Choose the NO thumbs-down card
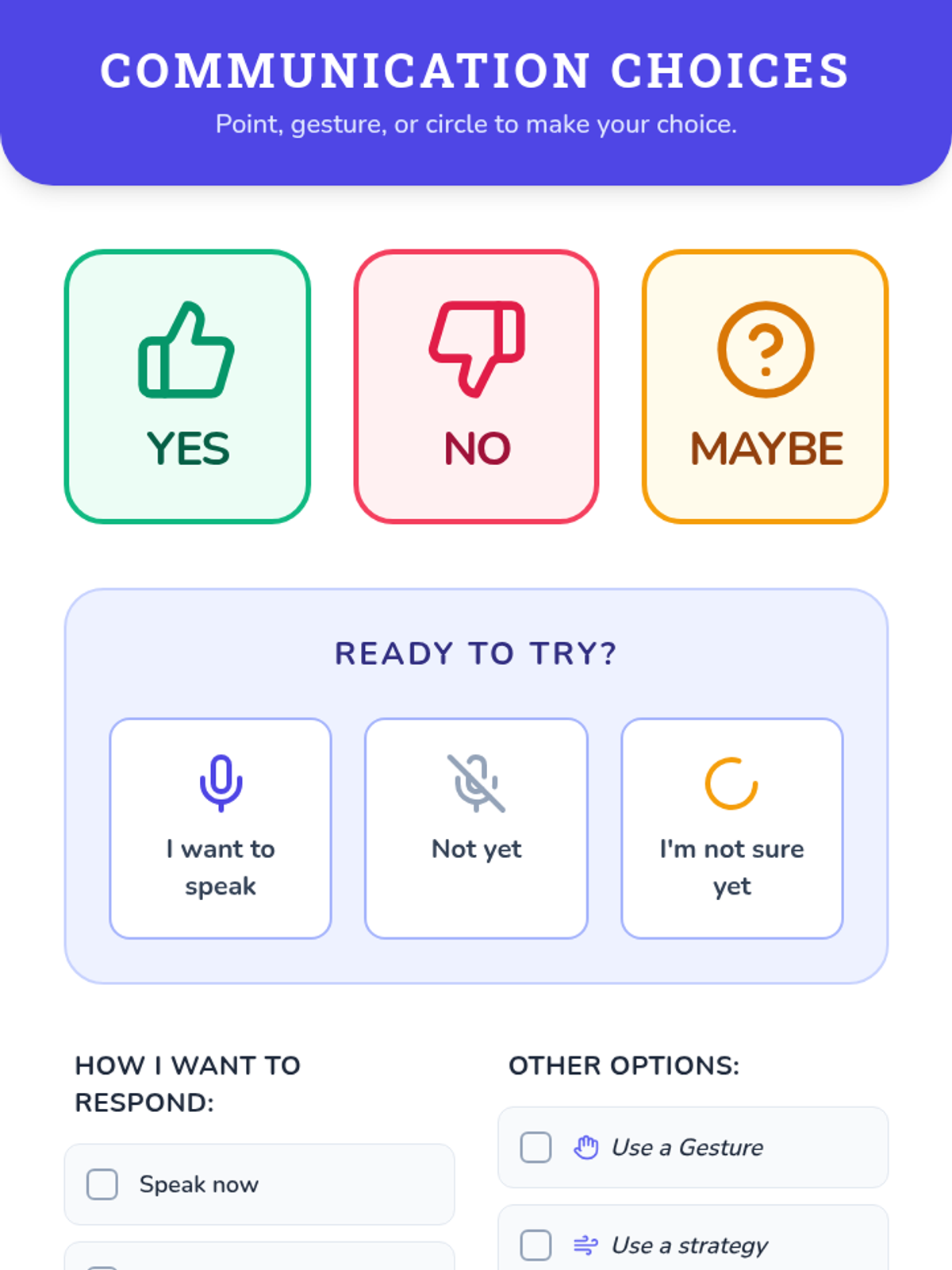This screenshot has width=952, height=1270. coord(476,387)
